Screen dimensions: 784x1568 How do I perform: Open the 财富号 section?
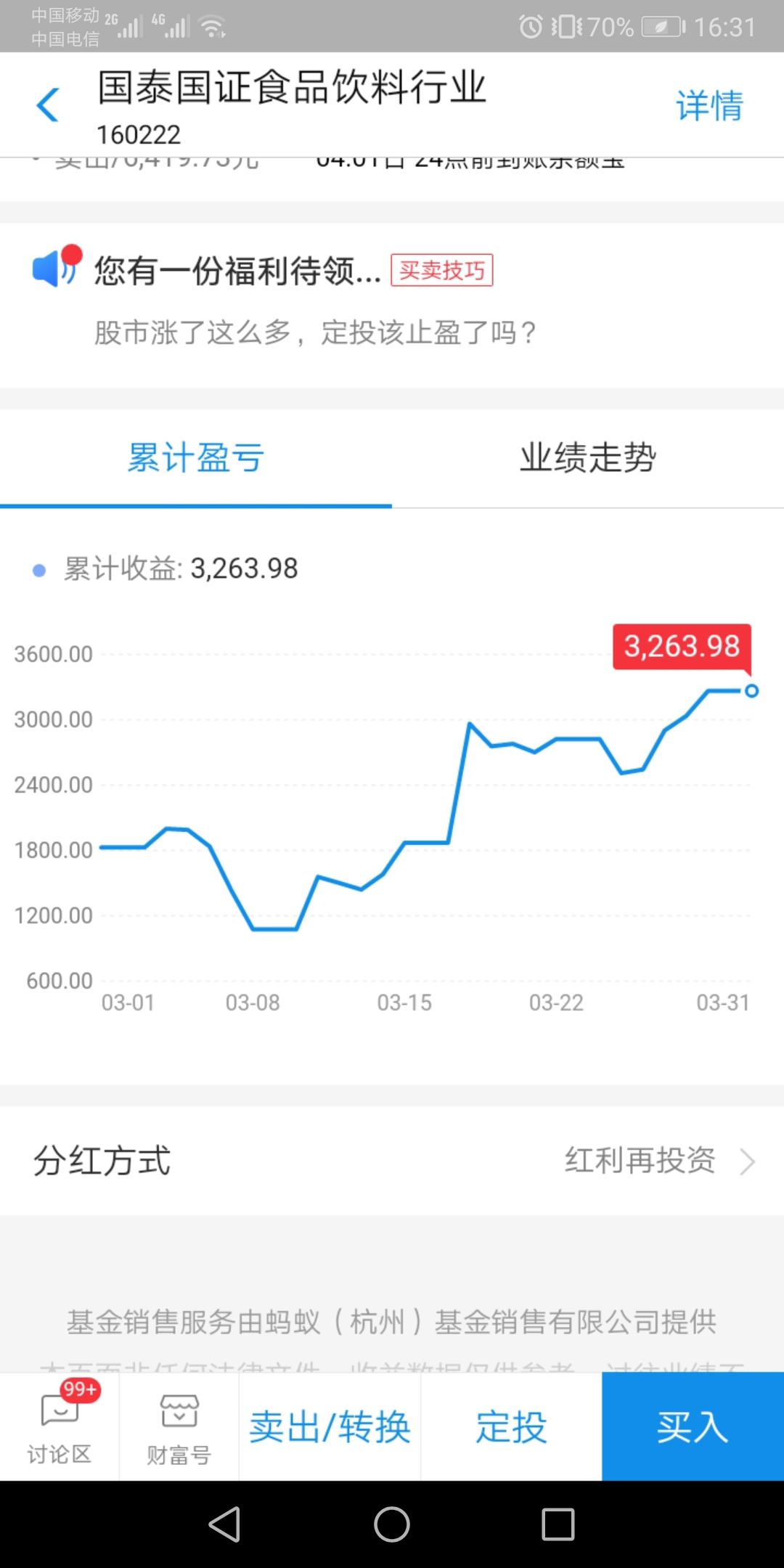point(179,1426)
